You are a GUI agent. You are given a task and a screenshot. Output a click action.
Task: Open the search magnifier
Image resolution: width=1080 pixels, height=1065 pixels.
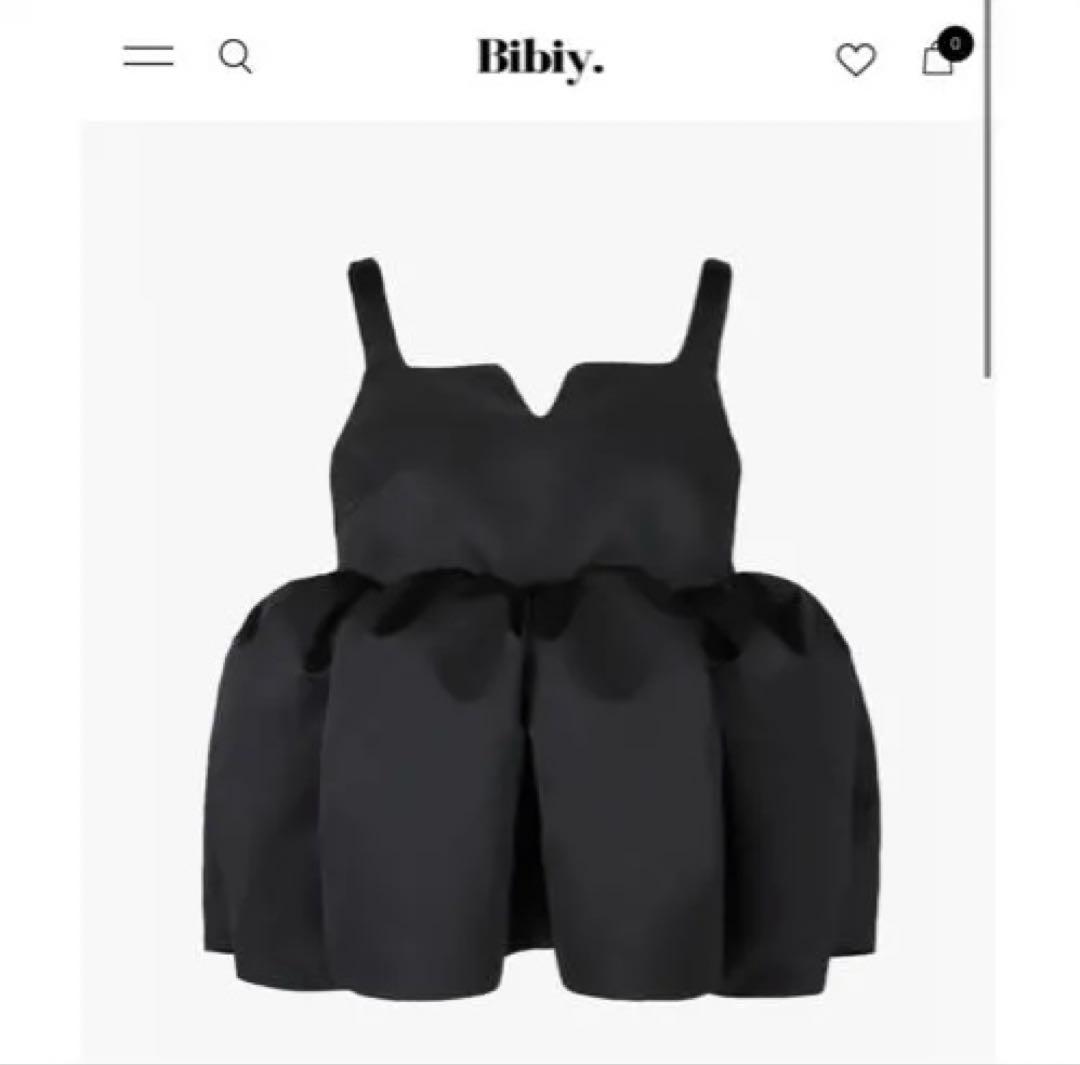(x=235, y=57)
